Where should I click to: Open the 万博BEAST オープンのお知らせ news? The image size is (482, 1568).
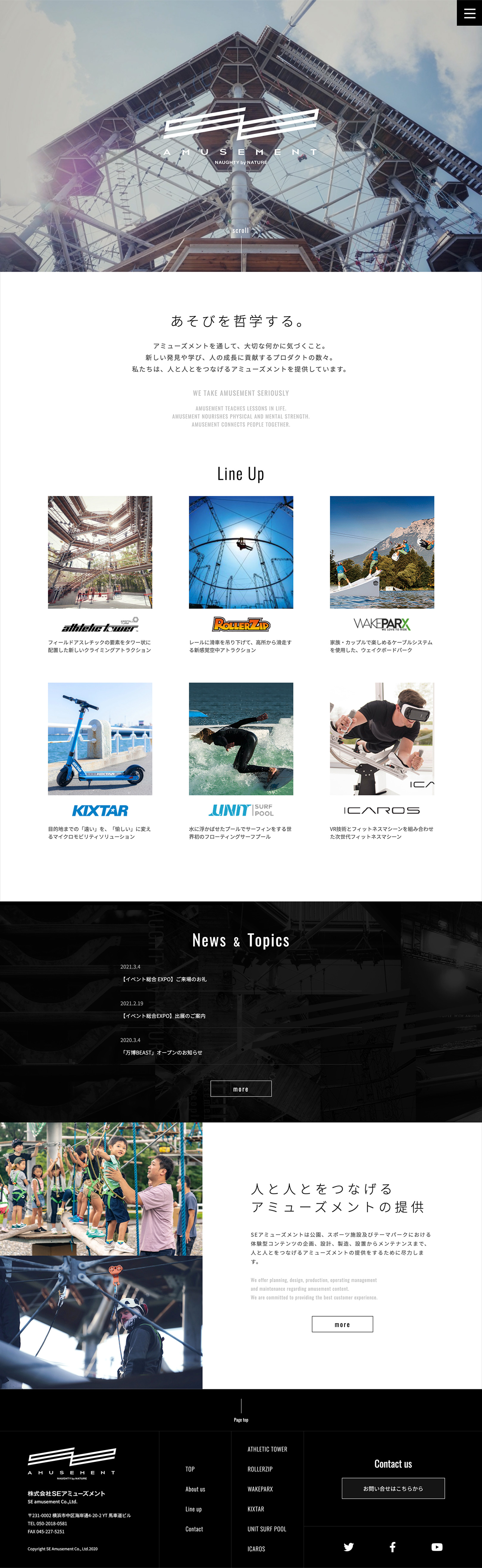tap(162, 1052)
